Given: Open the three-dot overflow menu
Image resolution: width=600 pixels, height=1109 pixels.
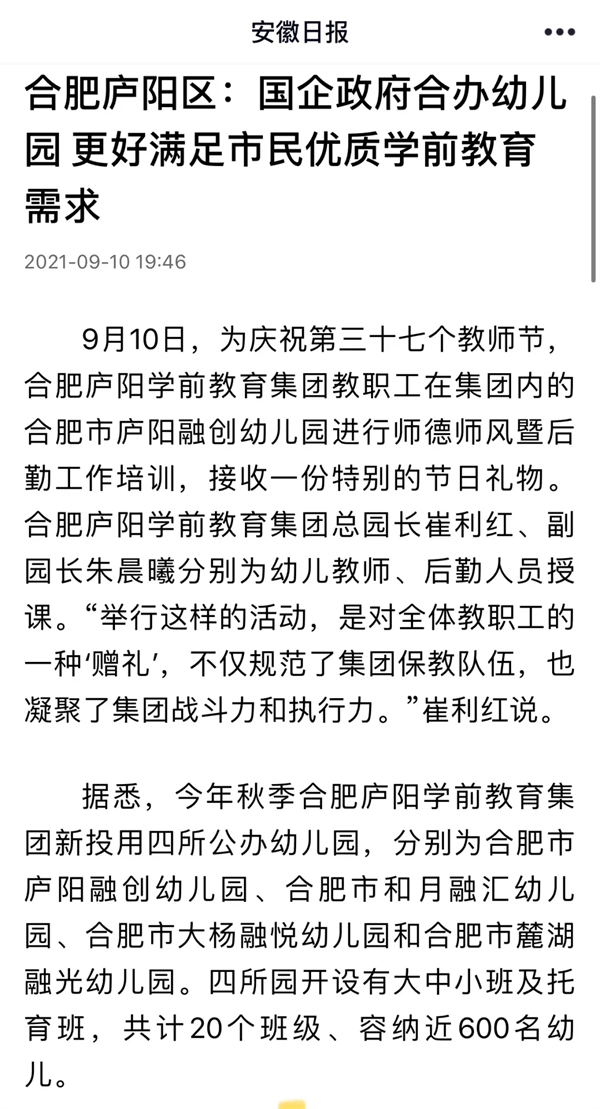Looking at the screenshot, I should [559, 32].
